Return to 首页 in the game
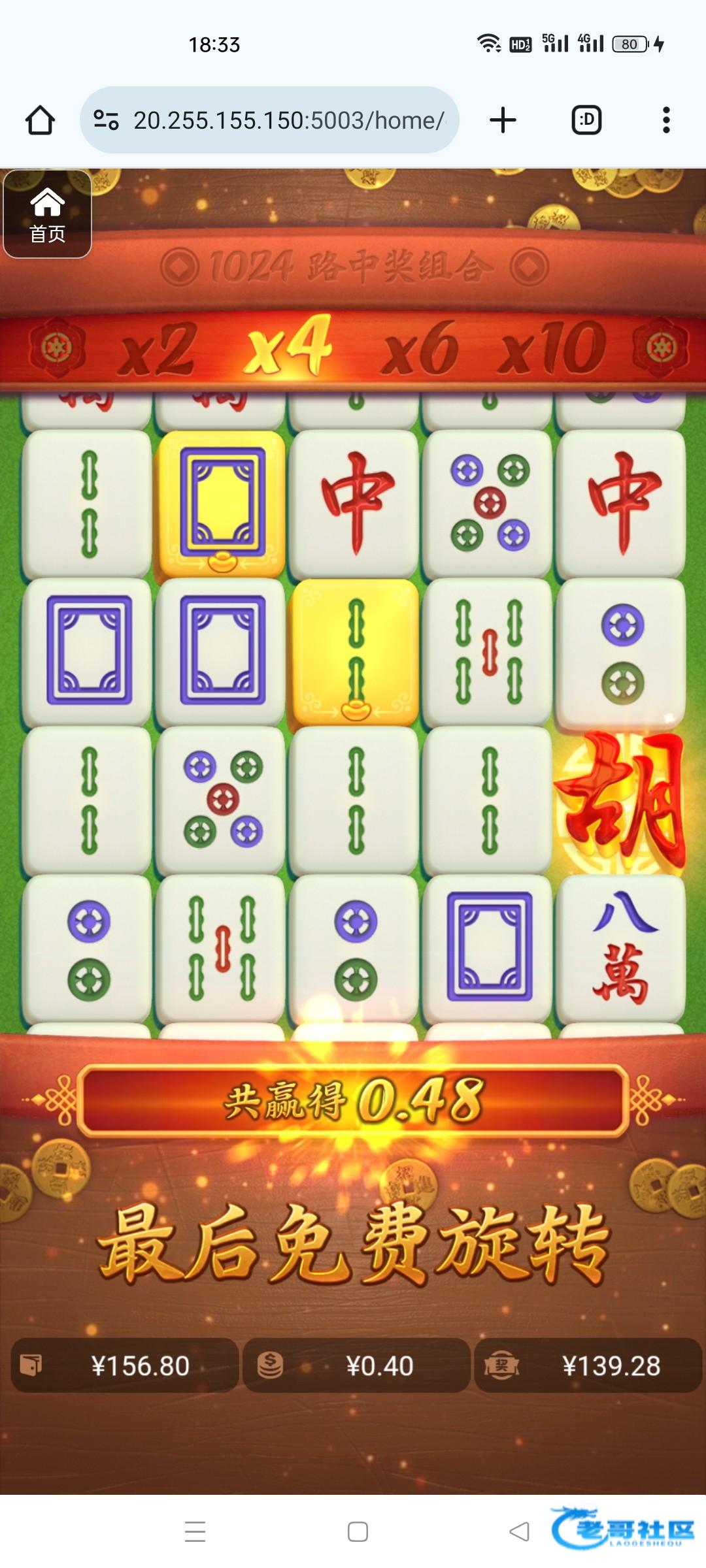Viewport: 706px width, 1568px height. tap(47, 214)
